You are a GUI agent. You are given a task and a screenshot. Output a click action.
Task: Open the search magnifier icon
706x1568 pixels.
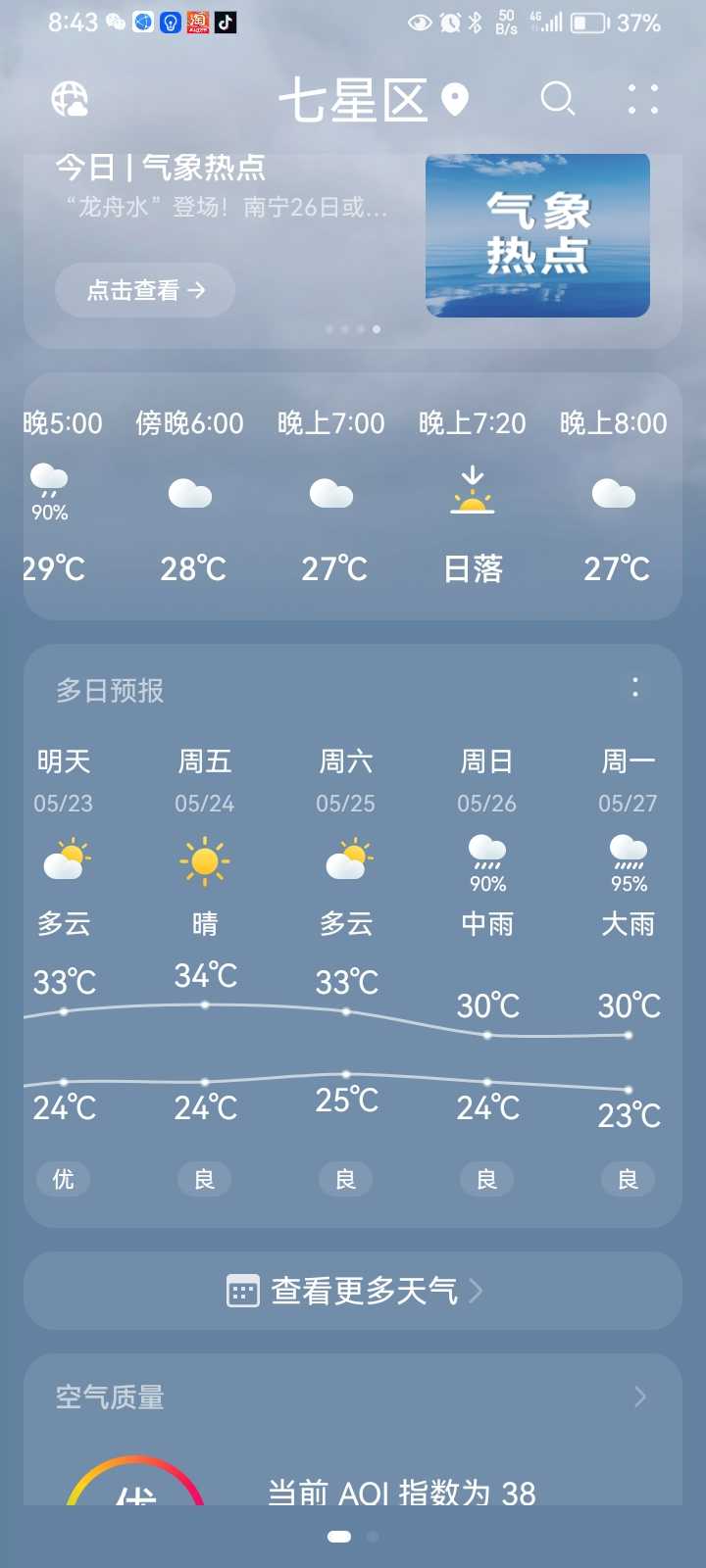click(x=558, y=99)
